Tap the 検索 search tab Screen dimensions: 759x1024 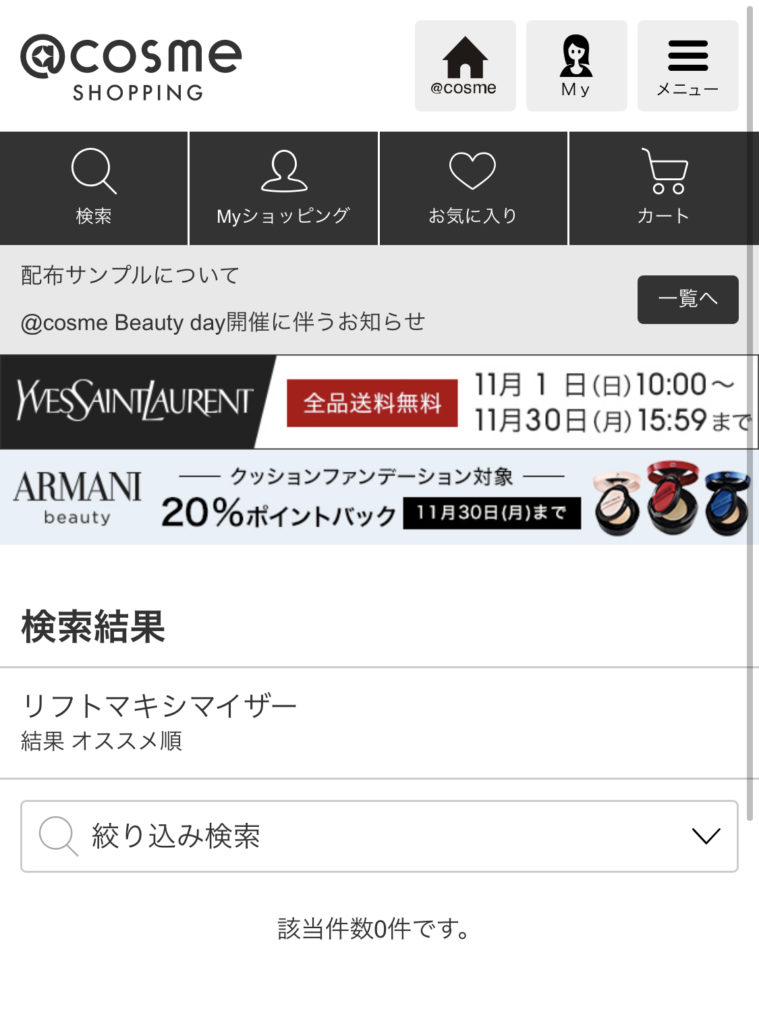[94, 188]
